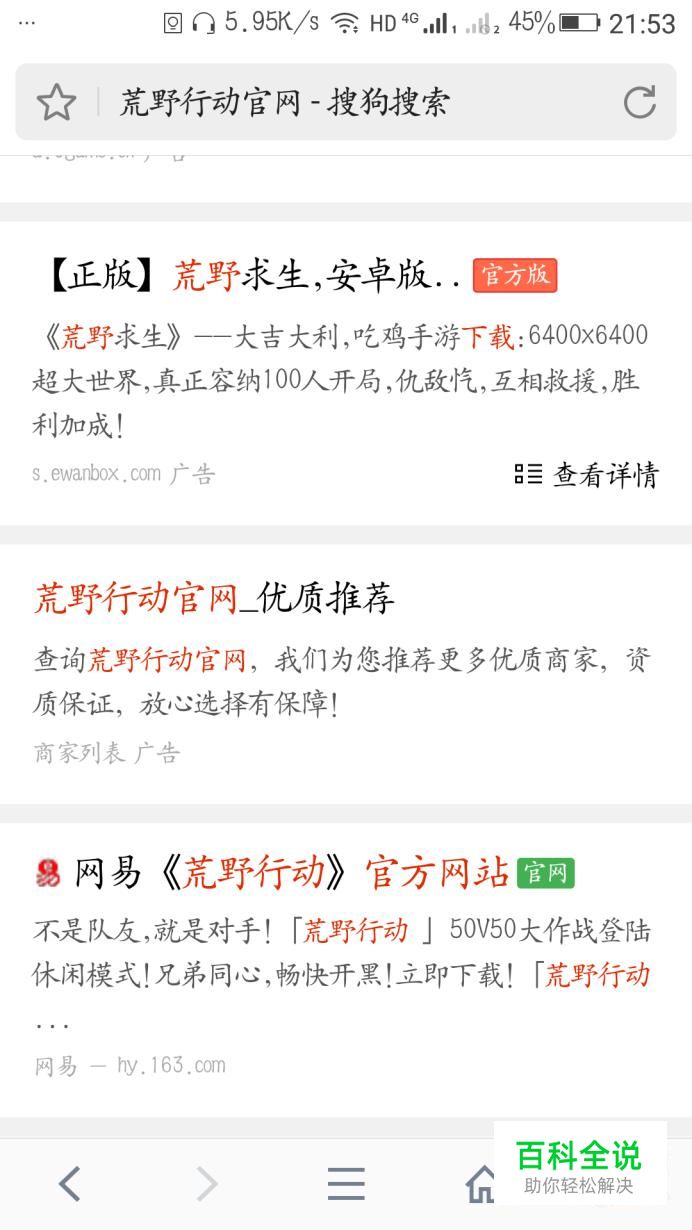Screen dimensions: 692x1230
Task: Bookmark this page with the star icon
Action: 56,102
